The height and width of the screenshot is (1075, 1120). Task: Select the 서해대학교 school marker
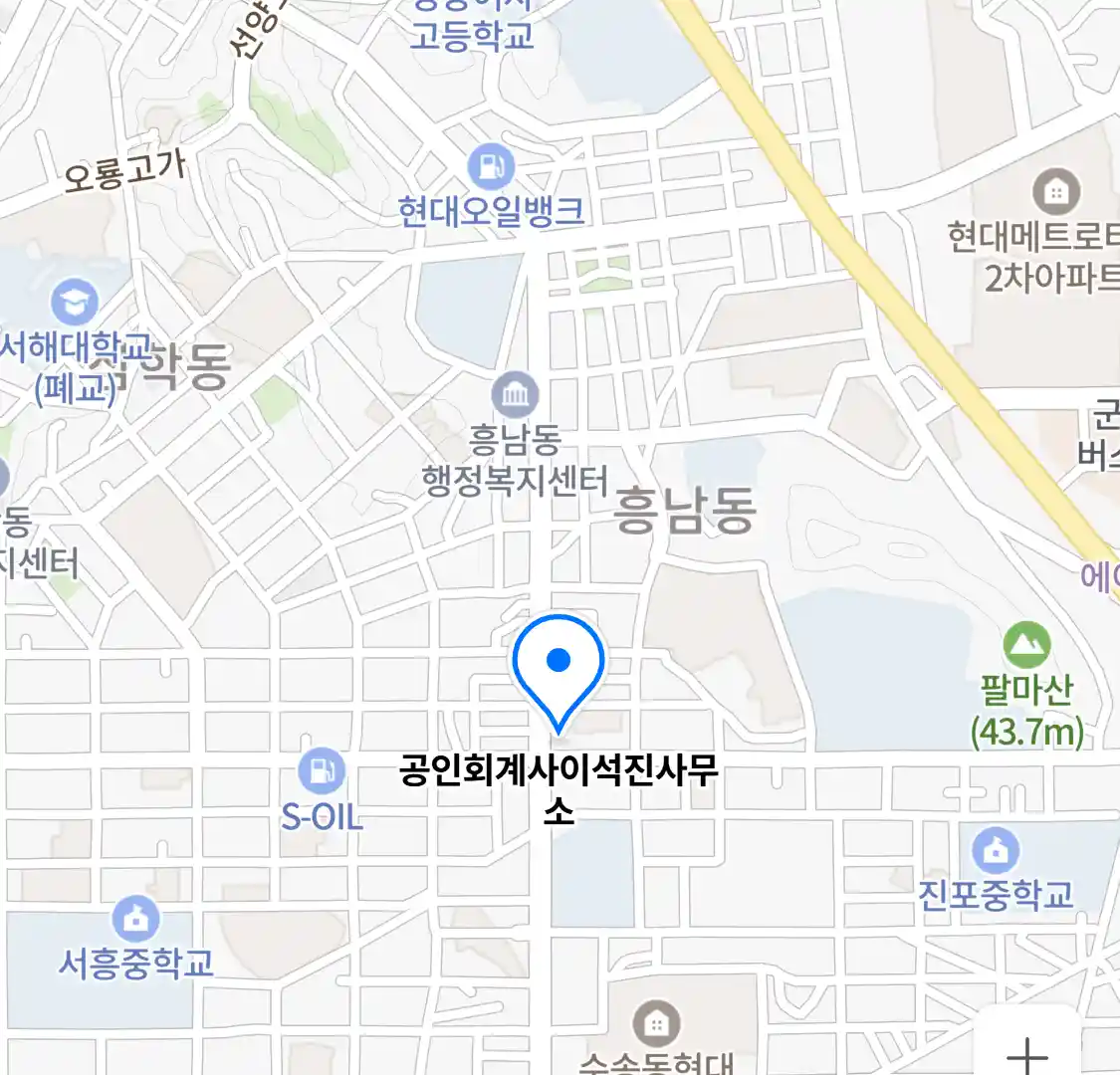(75, 303)
